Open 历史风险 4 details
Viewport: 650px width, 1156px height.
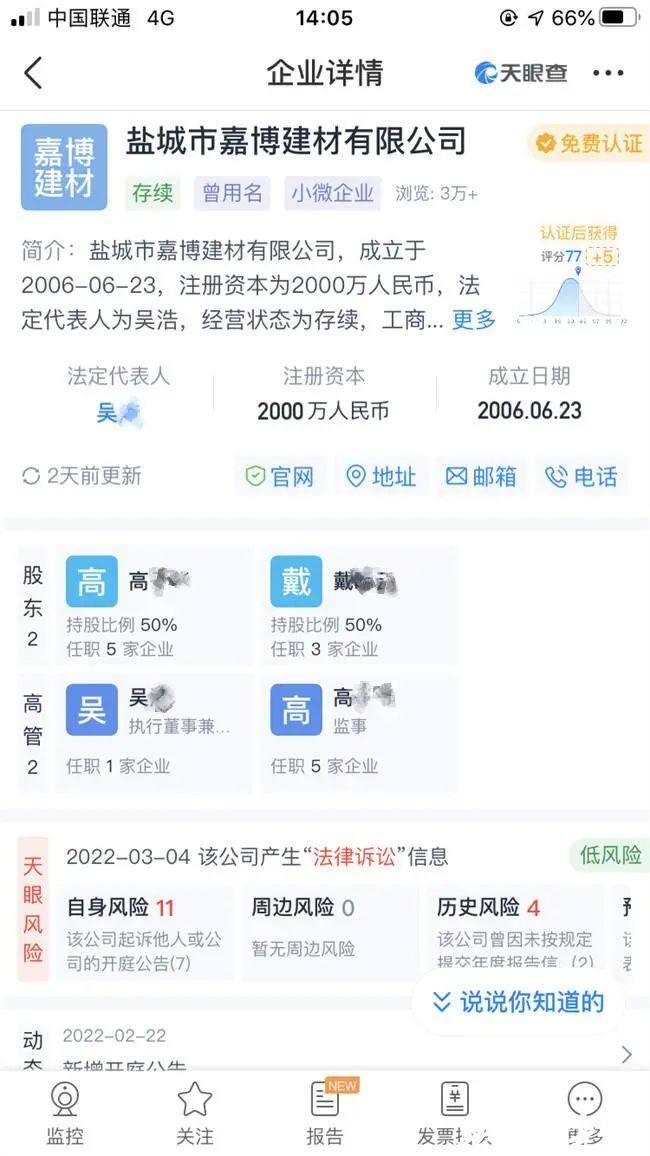coord(515,932)
